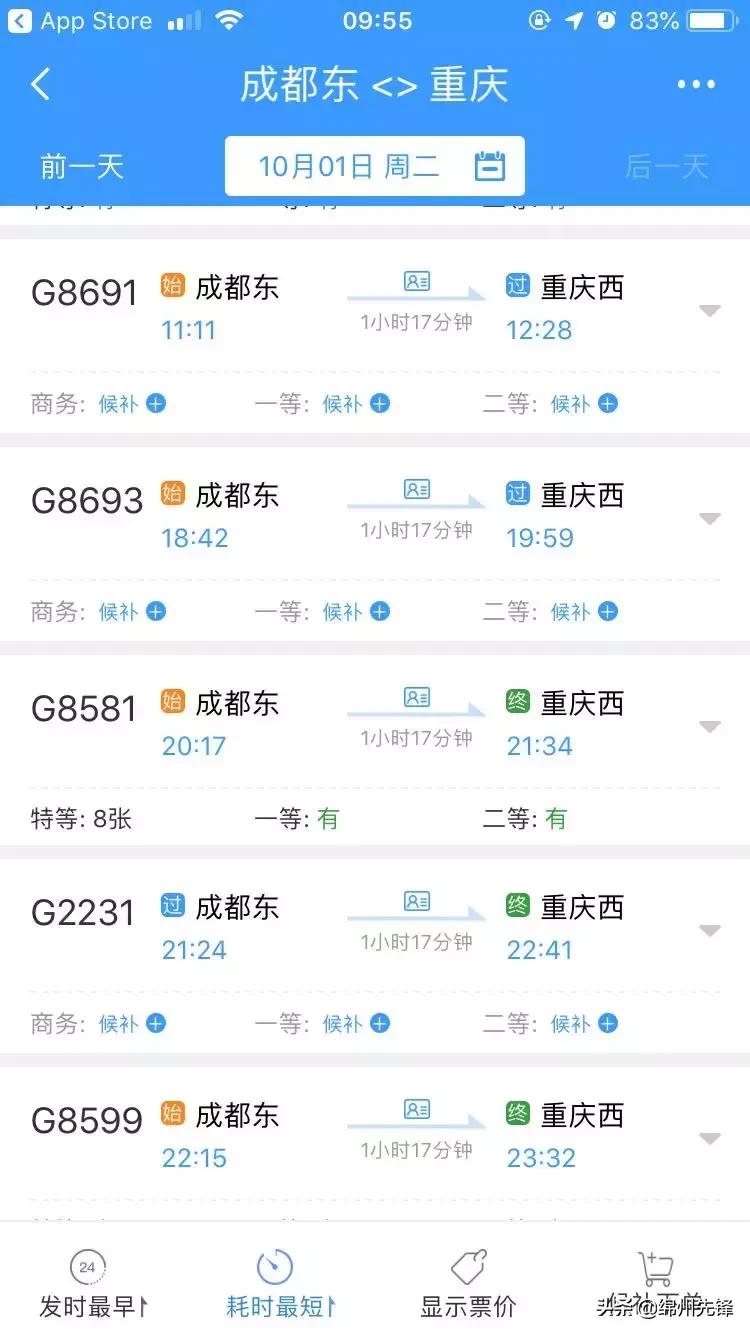
Task: Collapse details chevron on train G2231
Action: [x=710, y=930]
